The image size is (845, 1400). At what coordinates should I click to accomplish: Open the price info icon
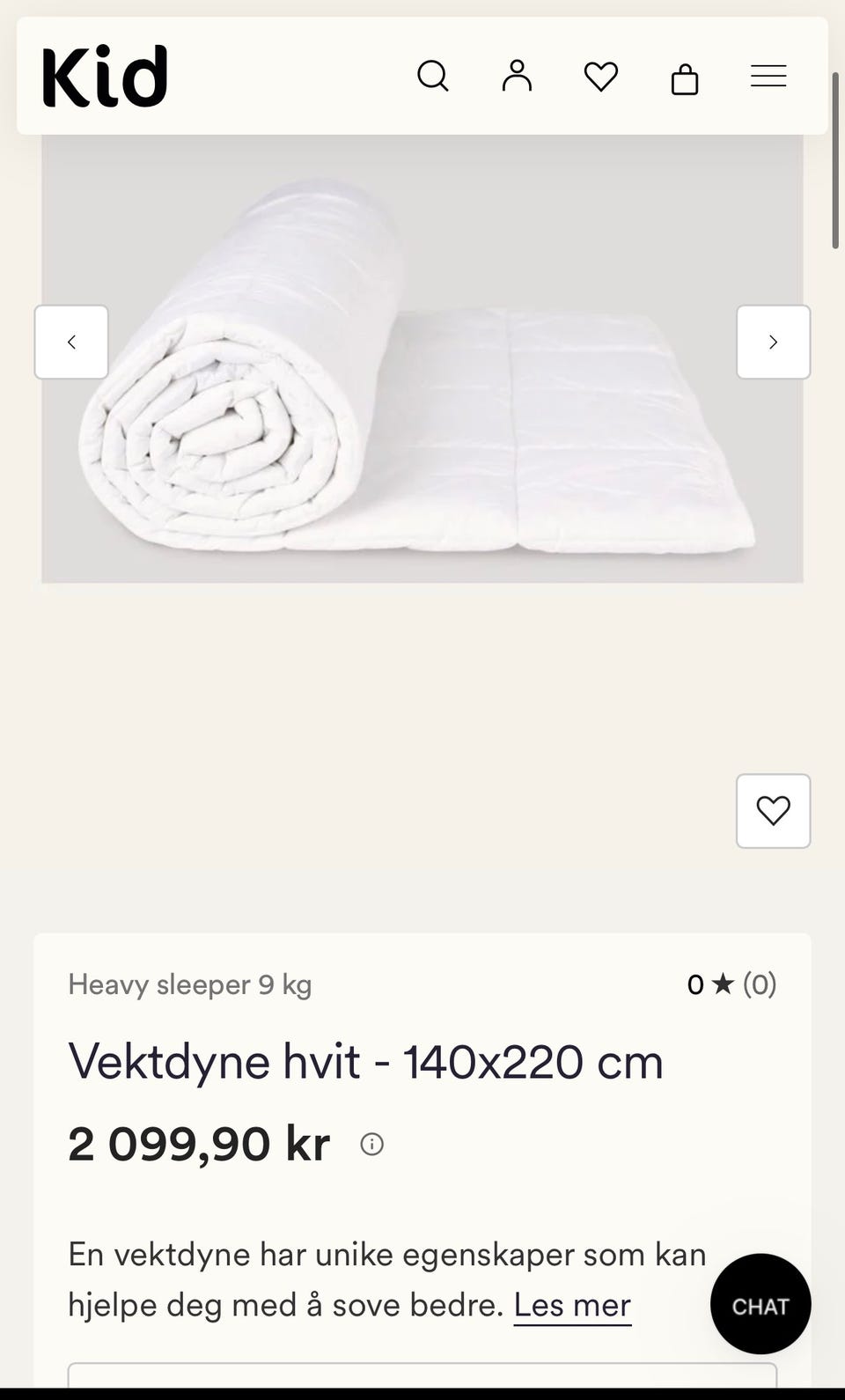point(372,1144)
